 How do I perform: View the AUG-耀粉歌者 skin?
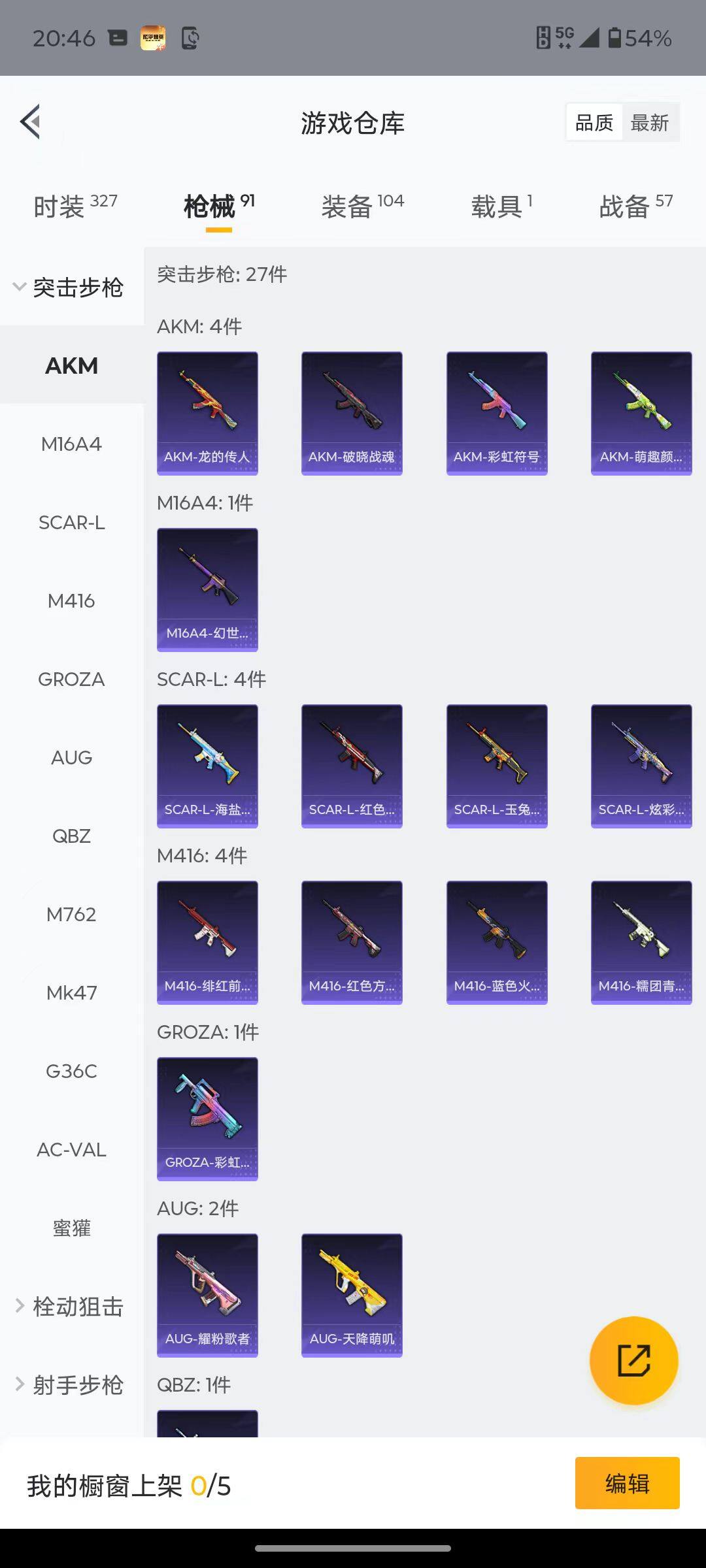tap(207, 1295)
